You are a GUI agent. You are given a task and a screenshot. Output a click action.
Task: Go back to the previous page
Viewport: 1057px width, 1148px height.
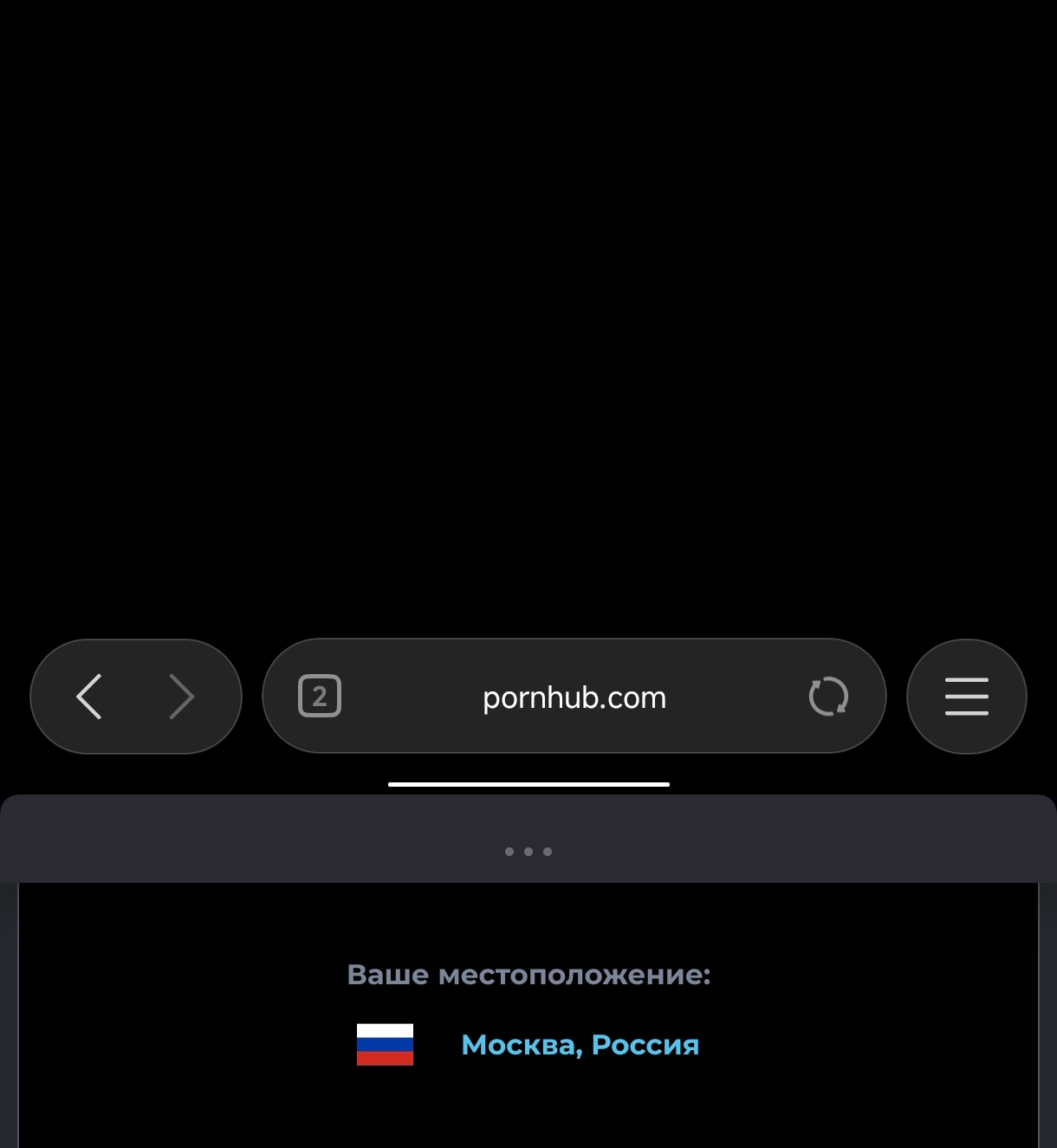pos(89,697)
